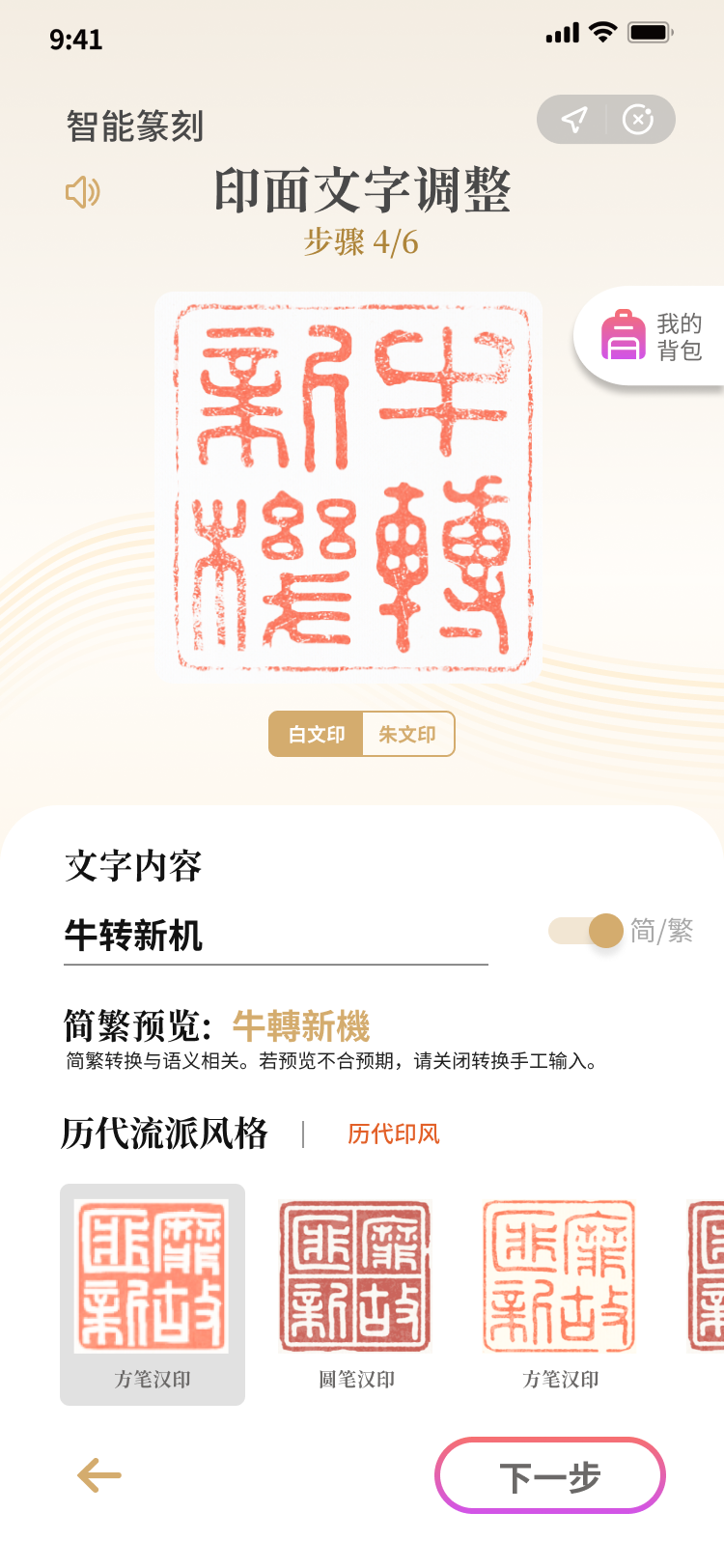
Task: Open the 历代印风 tab
Action: [x=394, y=1134]
